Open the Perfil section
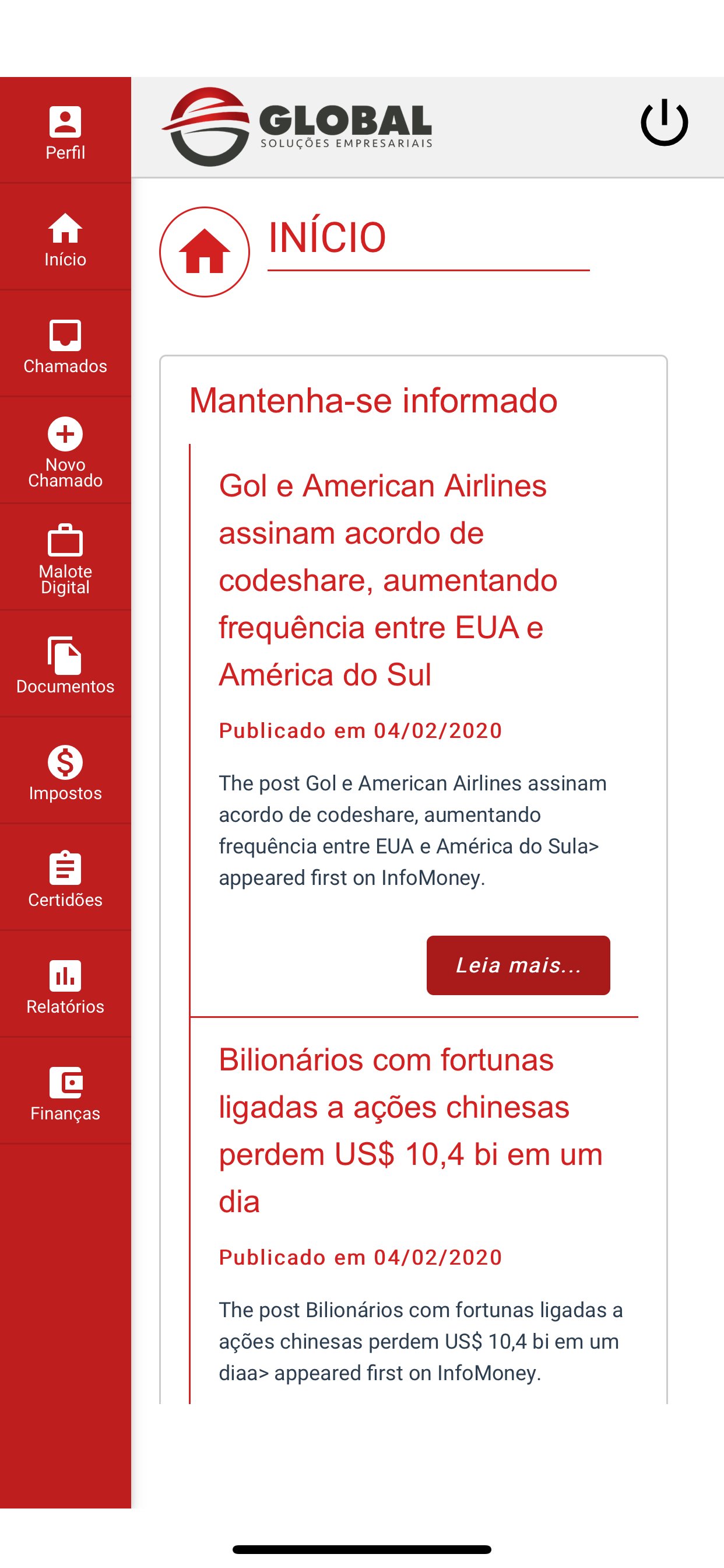 [x=65, y=130]
